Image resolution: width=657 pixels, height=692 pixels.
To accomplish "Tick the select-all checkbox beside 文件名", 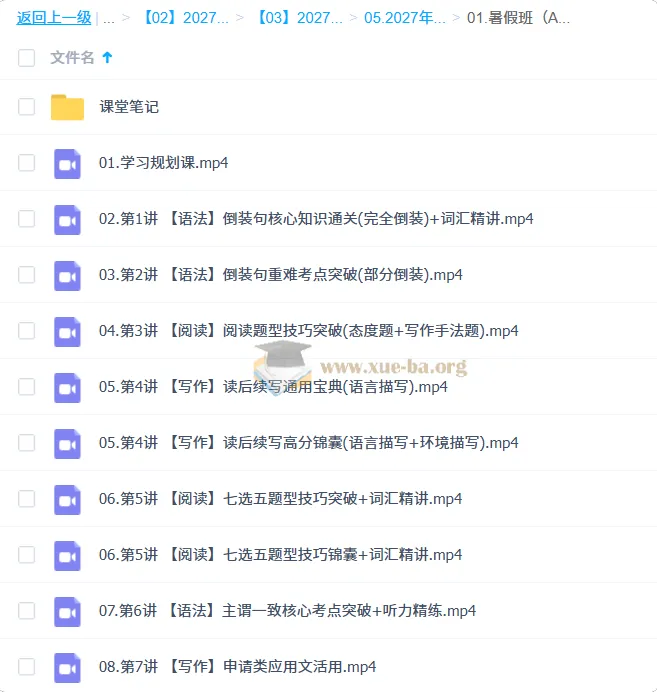I will pyautogui.click(x=26, y=58).
